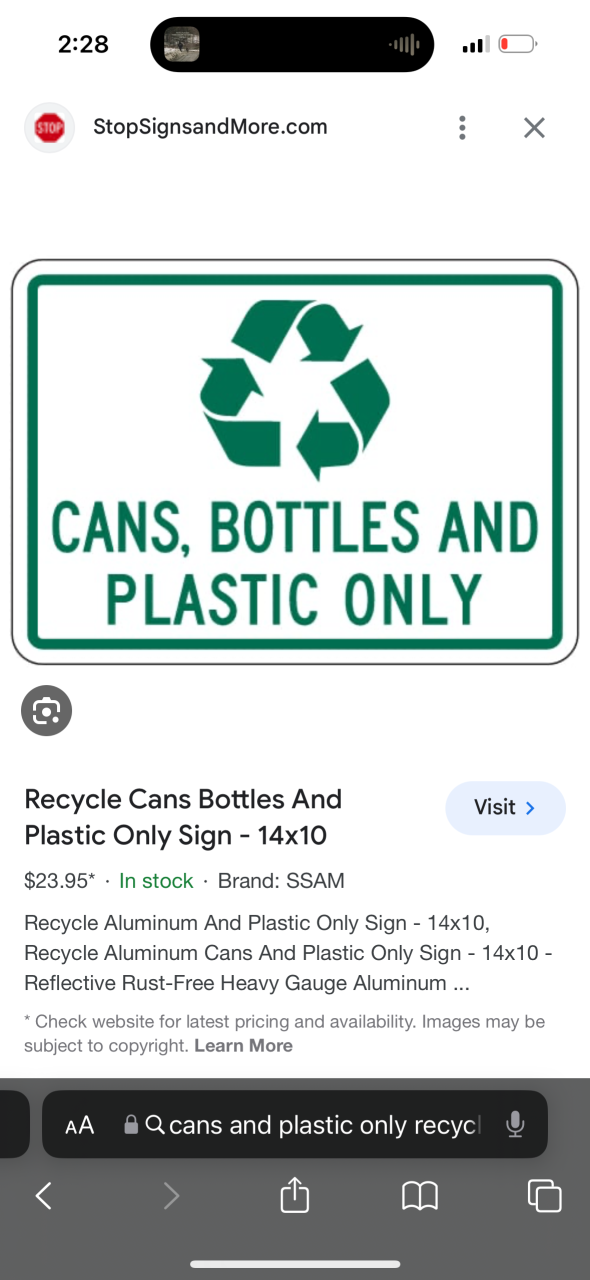Open Safari bookmarks
Screen dimensions: 590x1280
pyautogui.click(x=420, y=1195)
